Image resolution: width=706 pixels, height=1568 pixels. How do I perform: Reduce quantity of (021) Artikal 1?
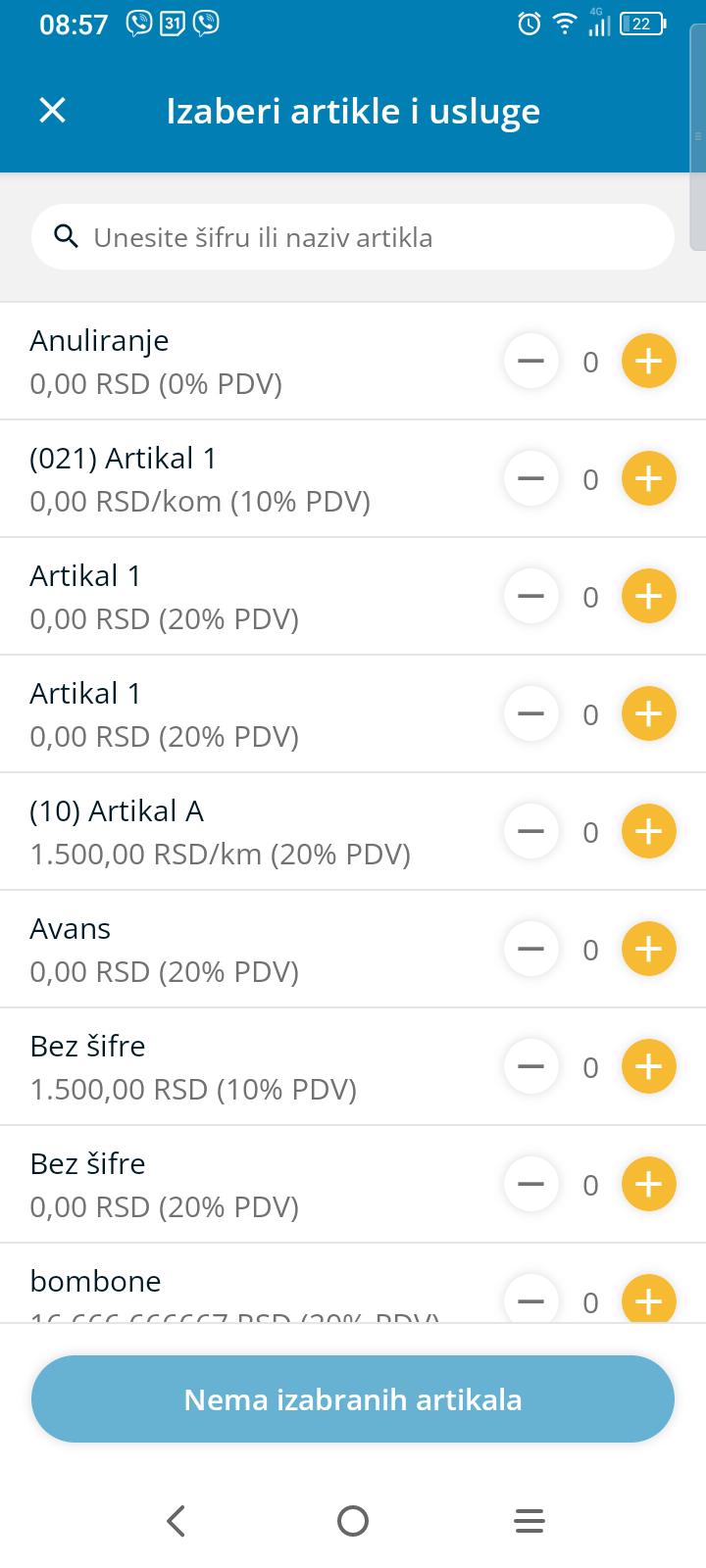[x=530, y=478]
